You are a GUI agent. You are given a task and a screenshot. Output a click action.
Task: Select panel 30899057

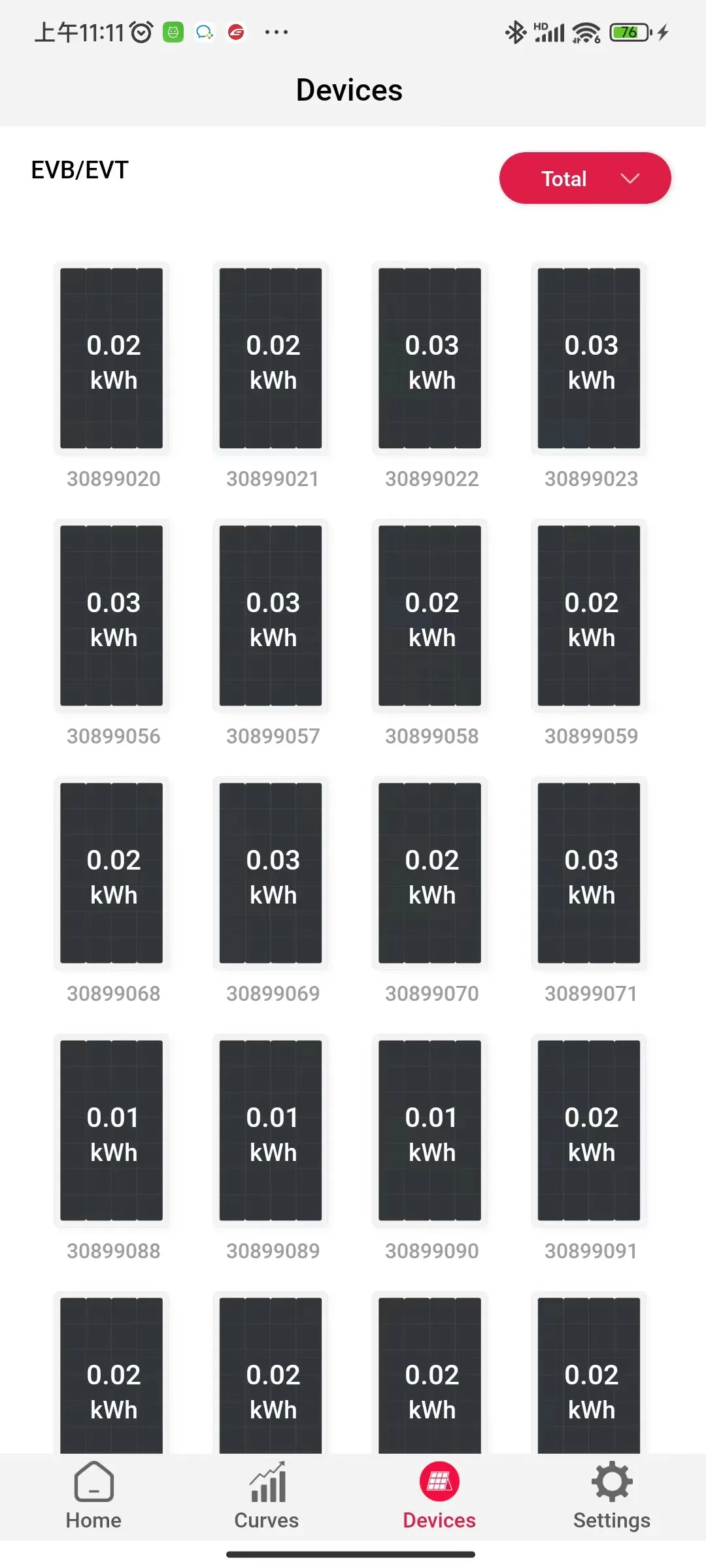271,615
